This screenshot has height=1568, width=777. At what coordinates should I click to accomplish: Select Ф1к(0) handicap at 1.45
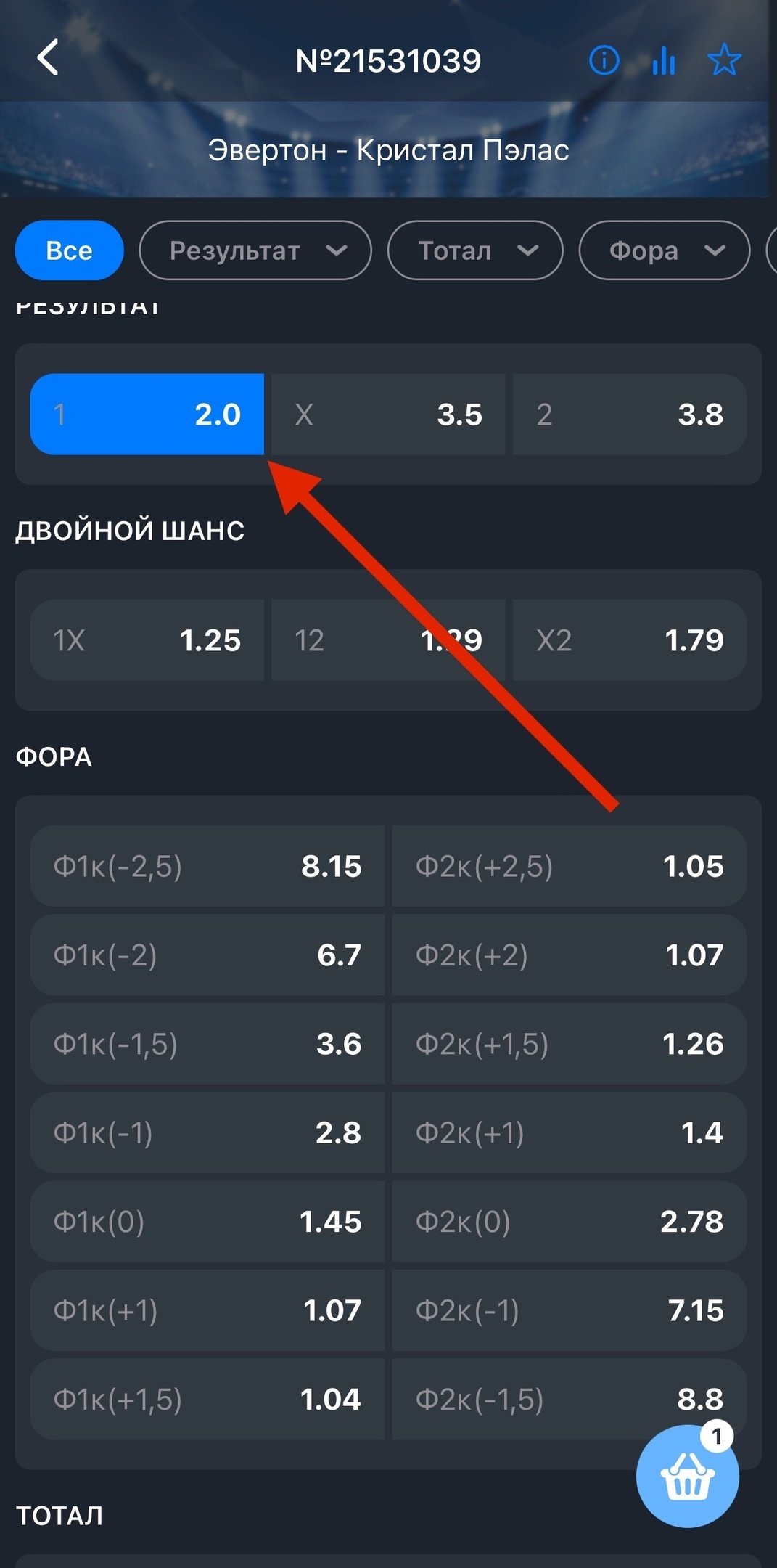pos(207,1222)
